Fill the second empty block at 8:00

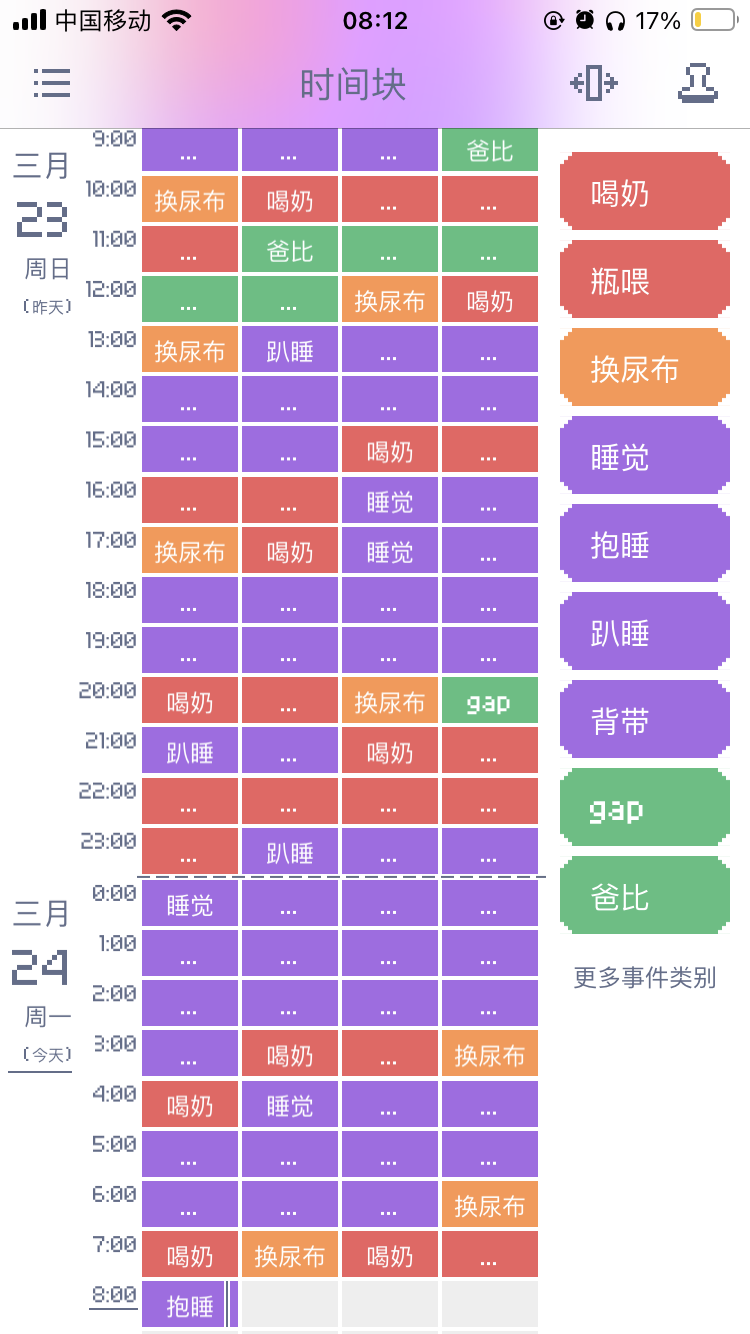tap(390, 1305)
